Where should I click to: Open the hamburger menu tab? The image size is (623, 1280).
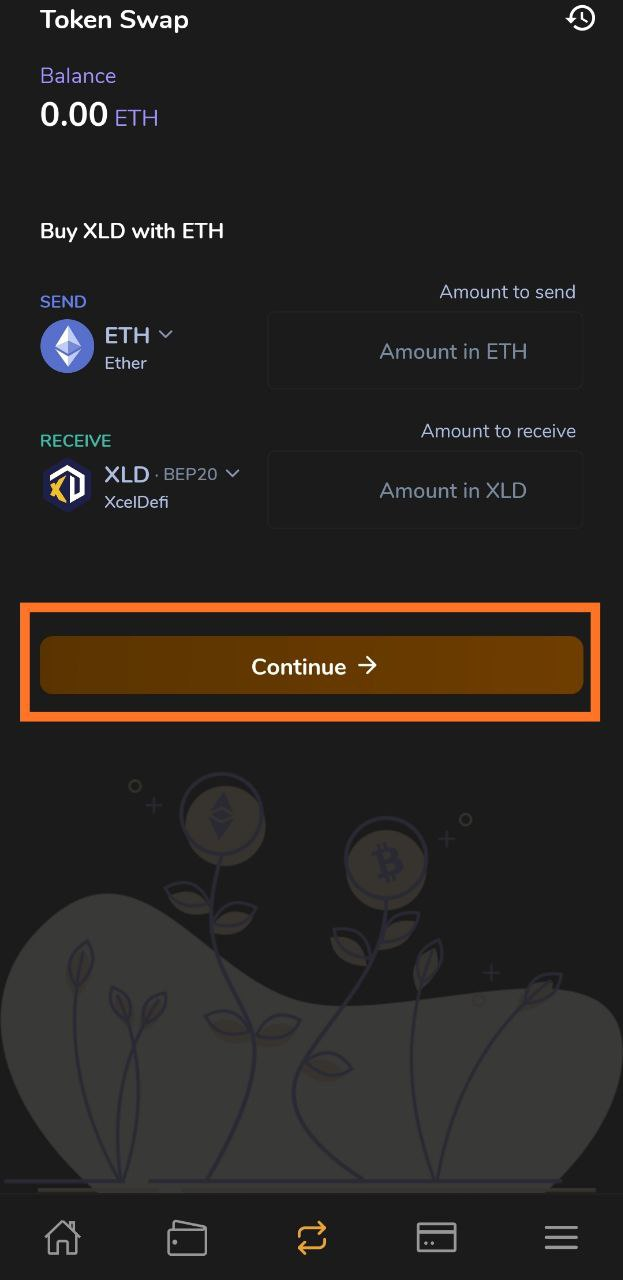[x=561, y=1238]
